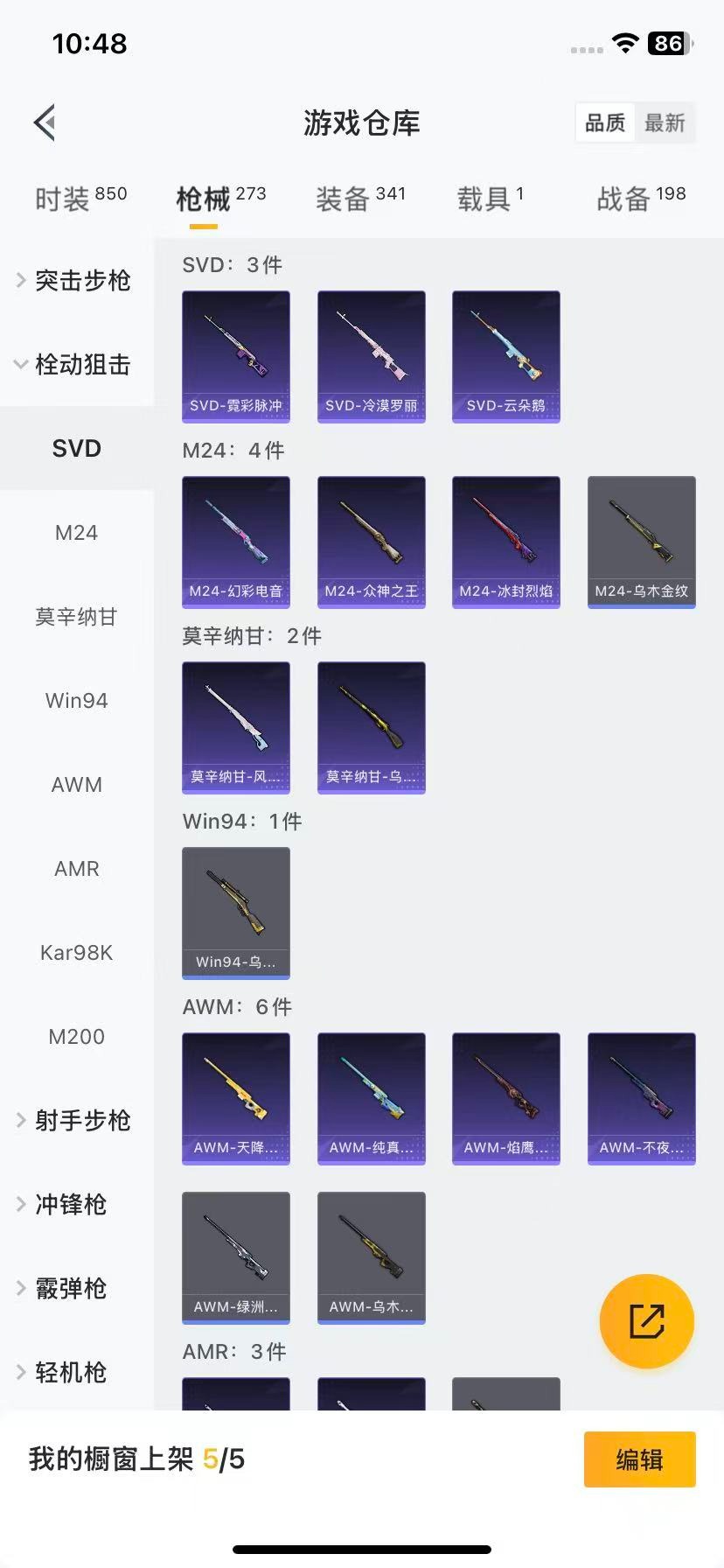This screenshot has width=724, height=1568.
Task: Tap the back arrow at top left
Action: coord(45,122)
